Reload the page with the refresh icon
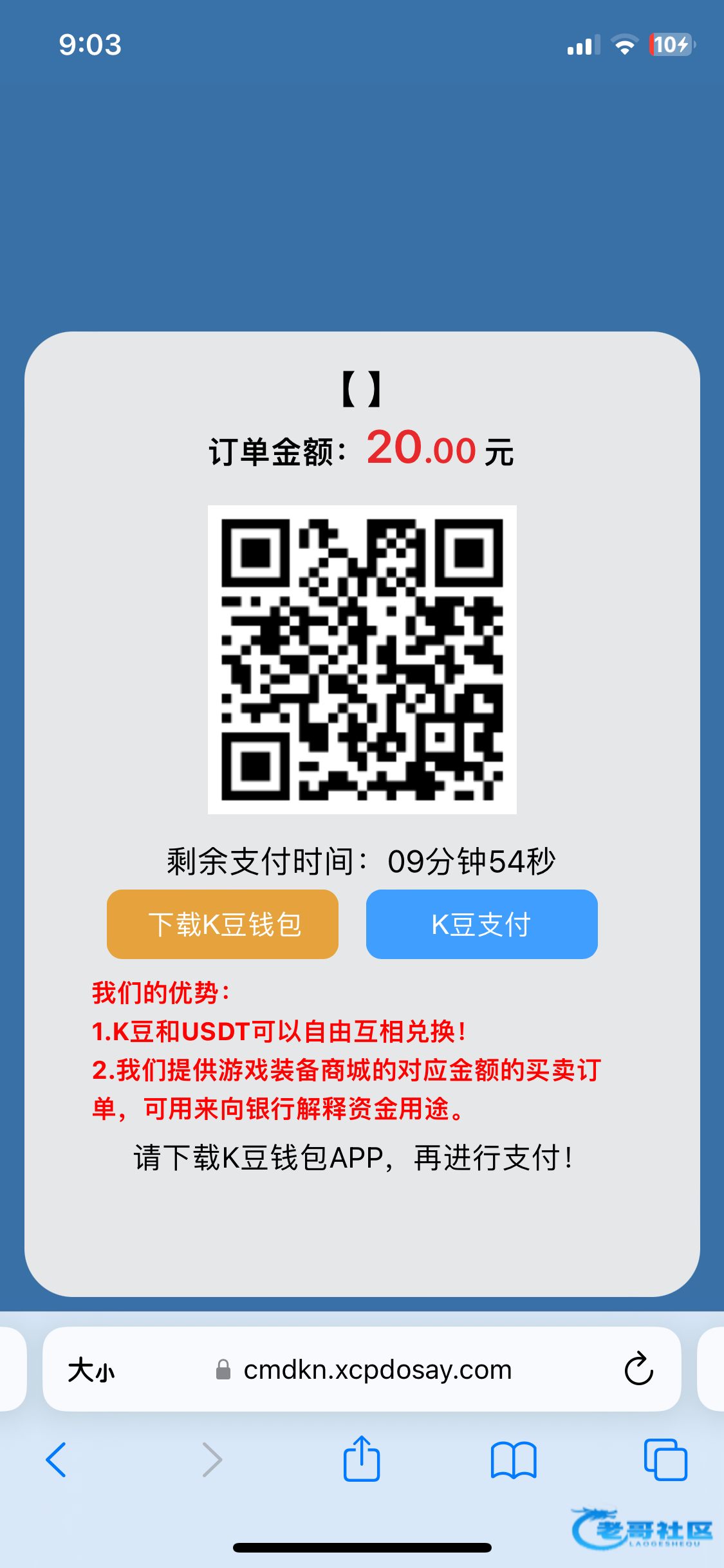Screen dimensions: 724x1568 [638, 1368]
